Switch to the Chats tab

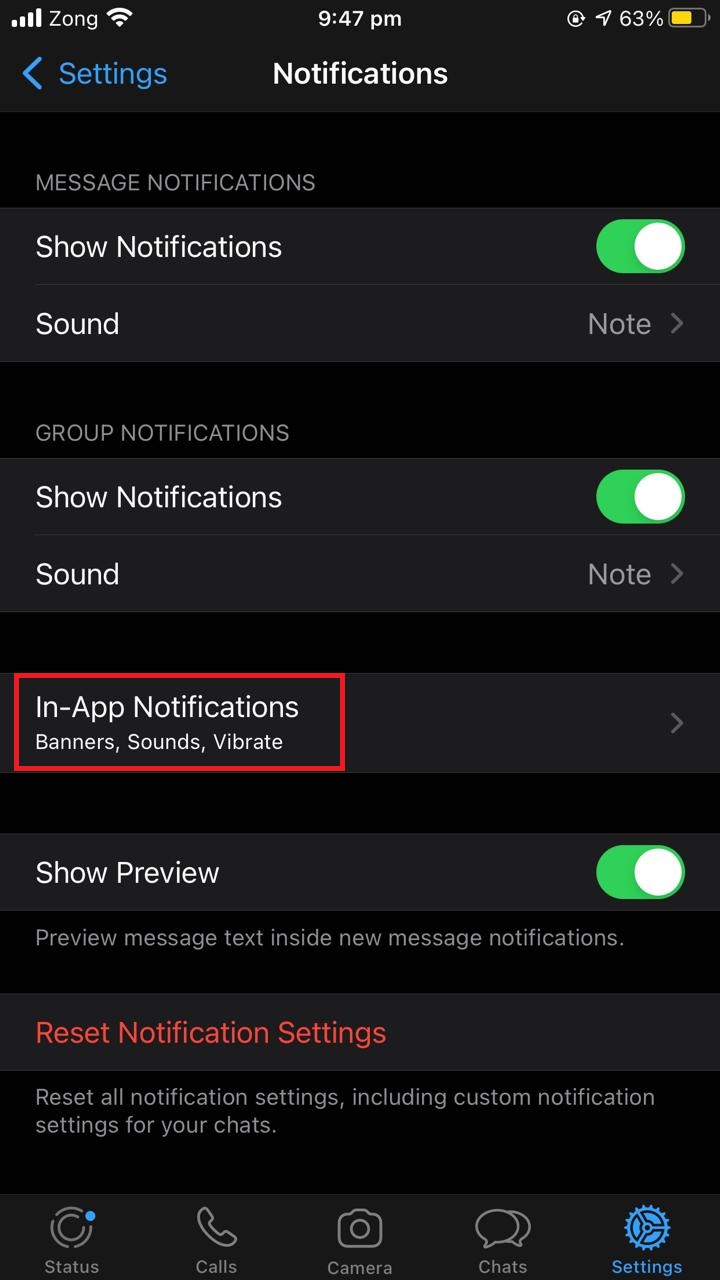coord(503,1238)
